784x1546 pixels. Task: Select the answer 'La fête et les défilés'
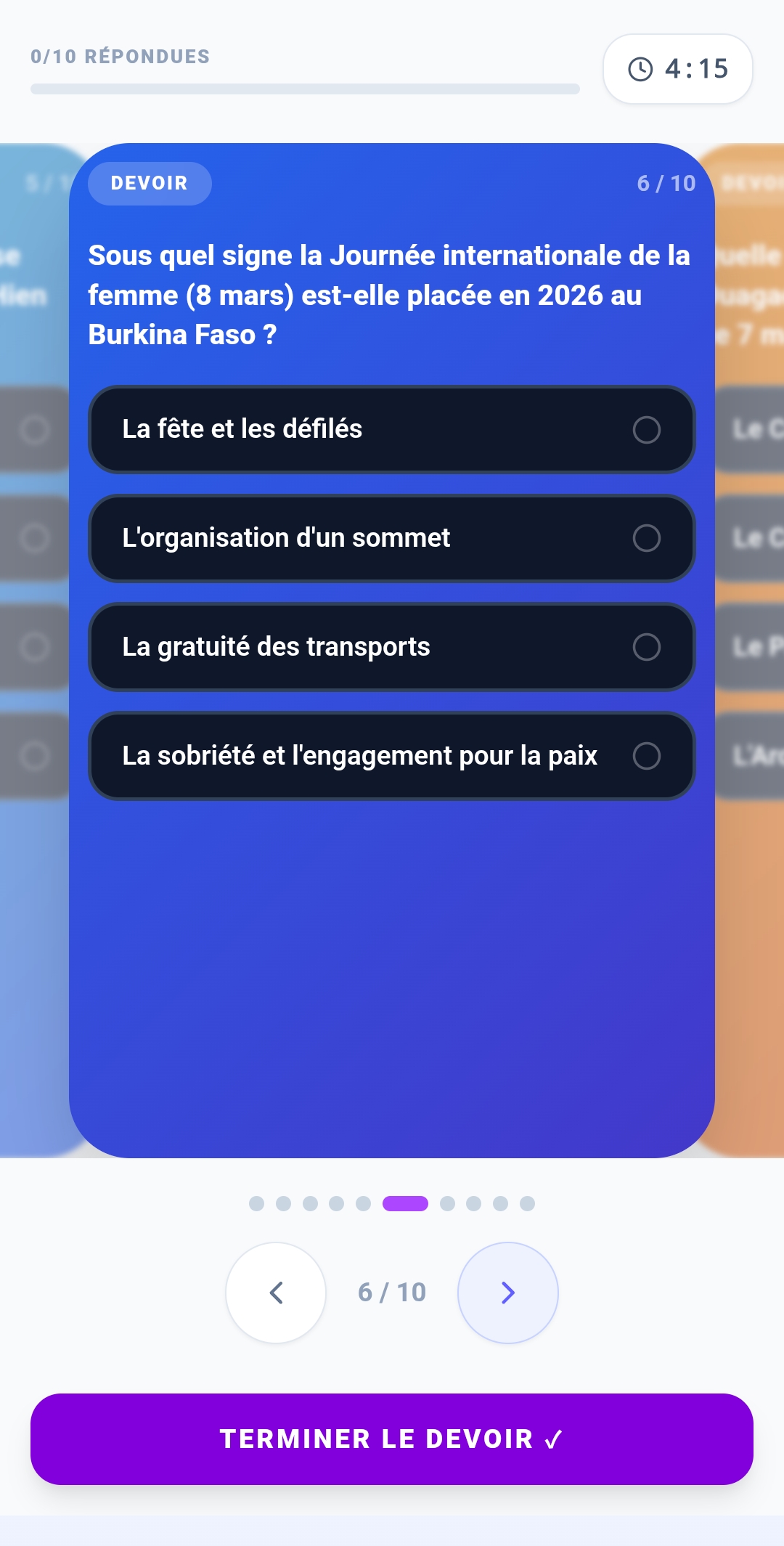392,430
